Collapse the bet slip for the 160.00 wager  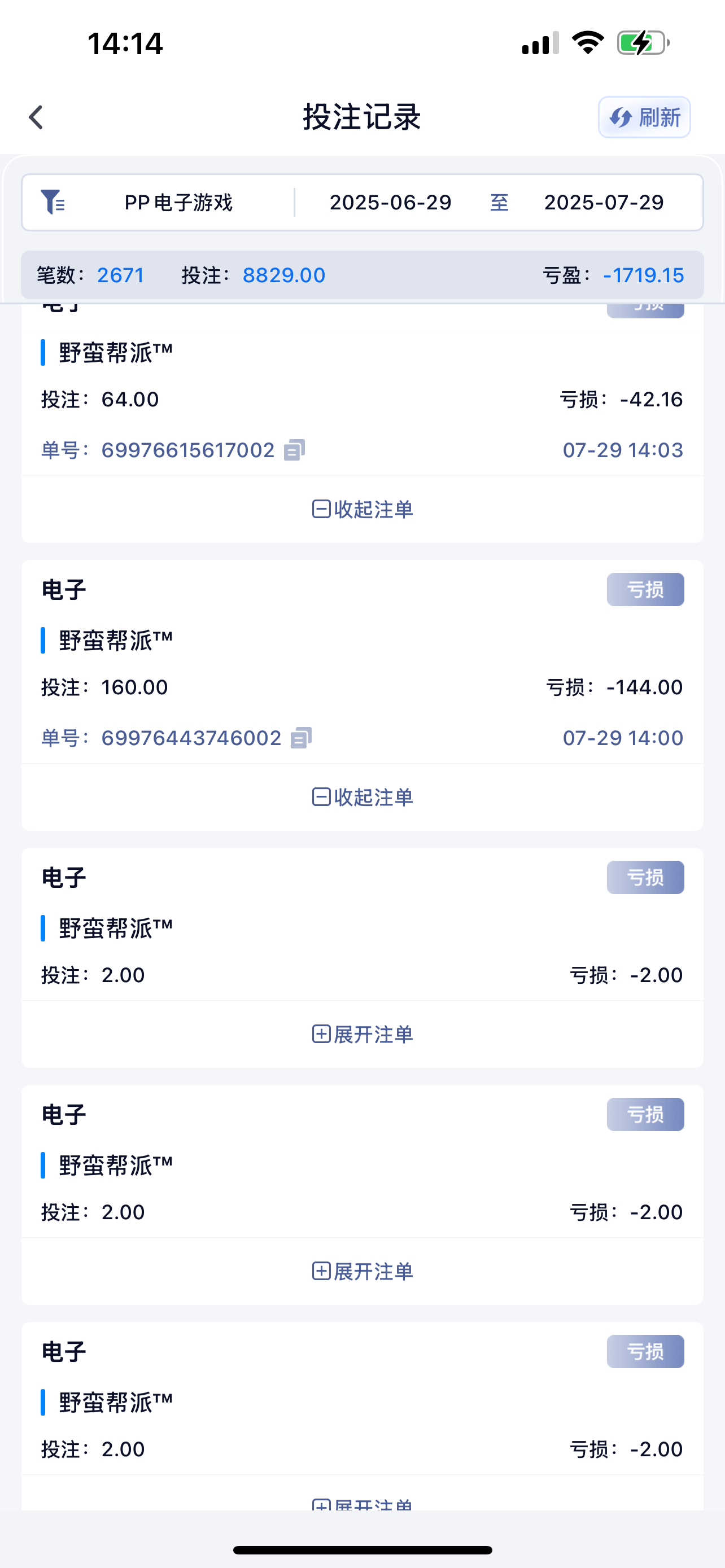[x=362, y=797]
